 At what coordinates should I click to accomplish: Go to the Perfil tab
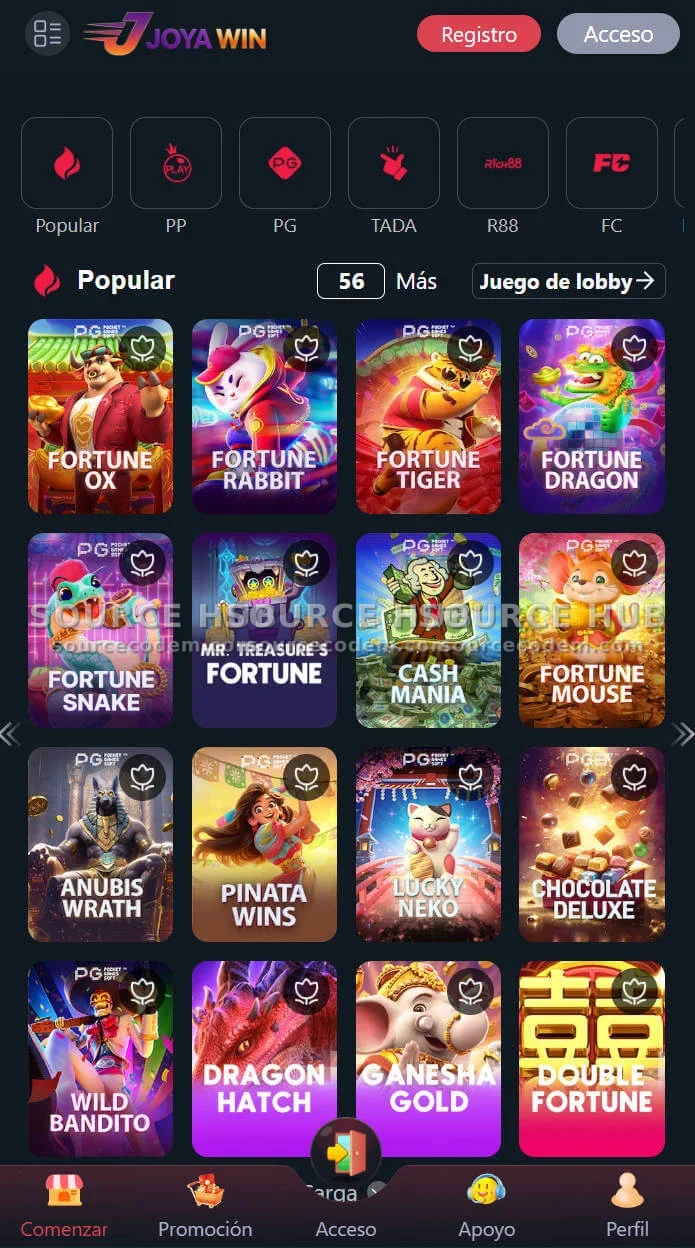click(627, 1207)
